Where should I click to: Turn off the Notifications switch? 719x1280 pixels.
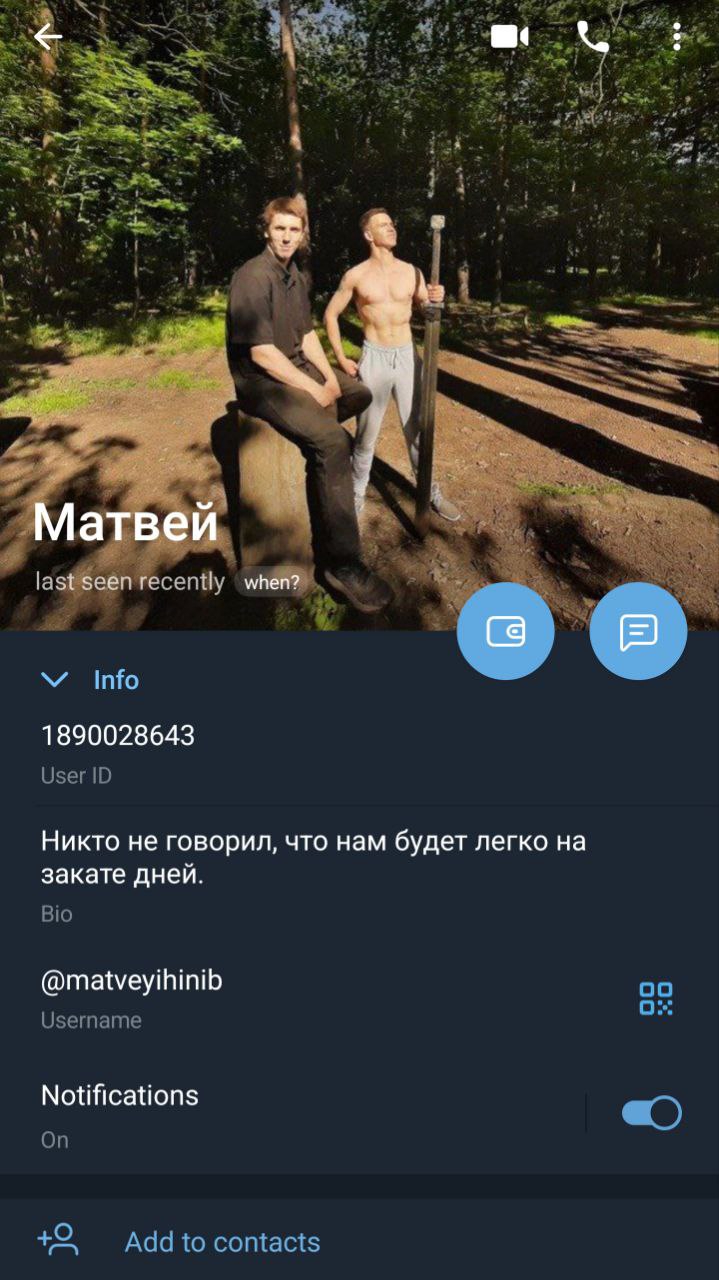click(x=651, y=1113)
